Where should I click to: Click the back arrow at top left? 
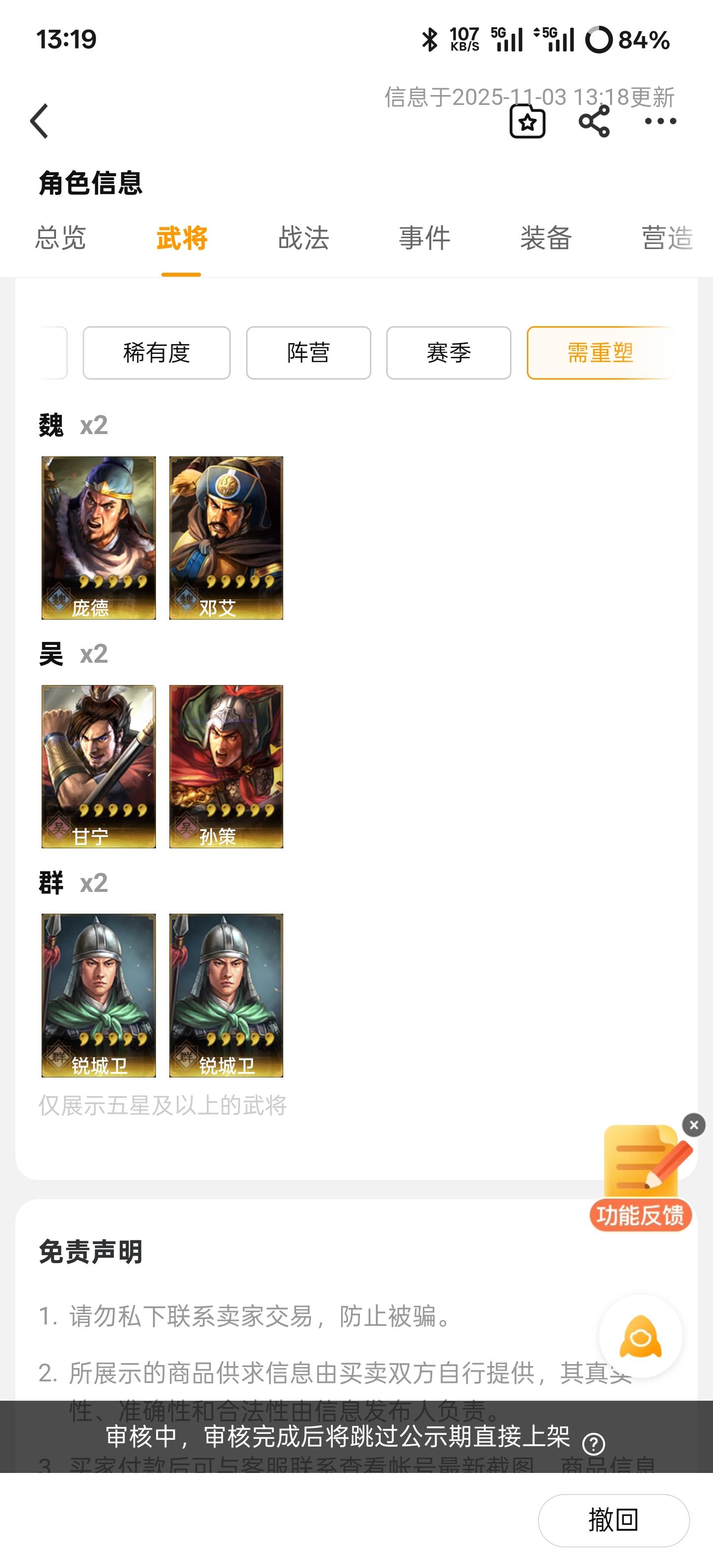click(x=40, y=121)
